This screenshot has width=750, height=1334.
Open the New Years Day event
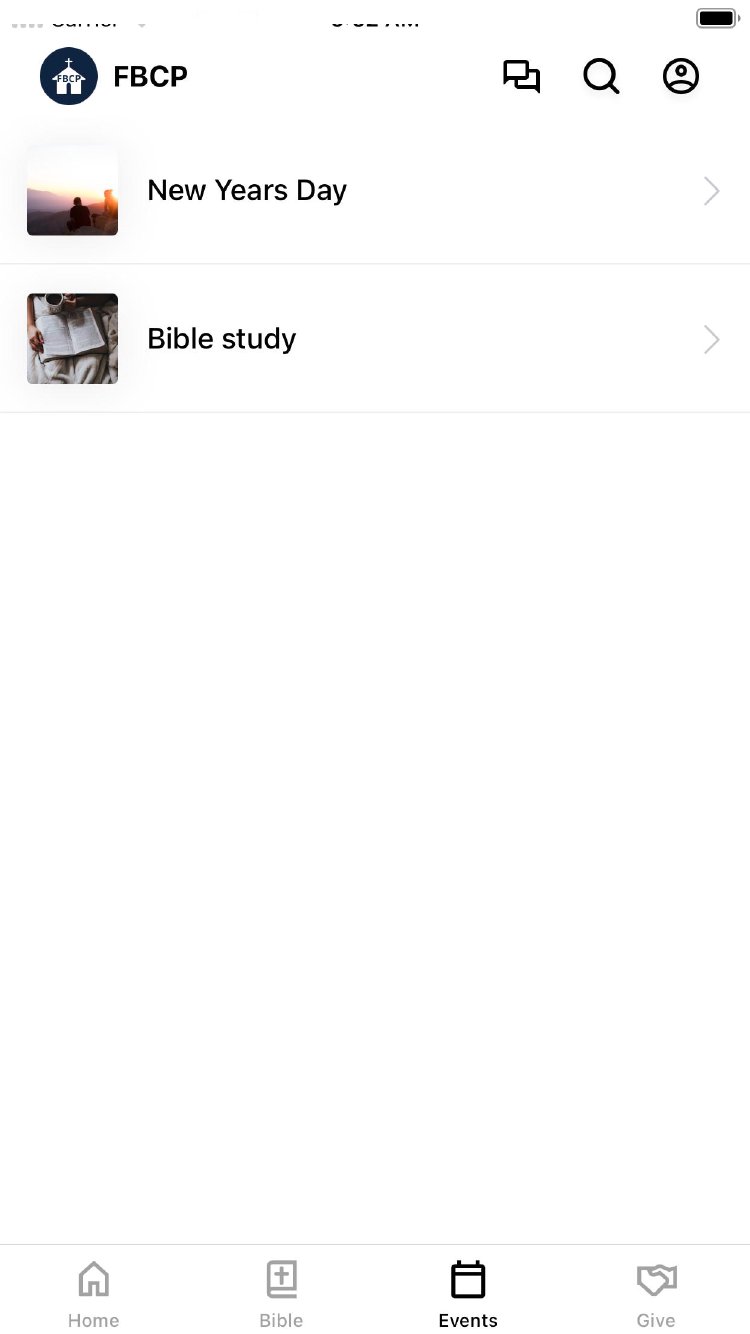coord(375,191)
